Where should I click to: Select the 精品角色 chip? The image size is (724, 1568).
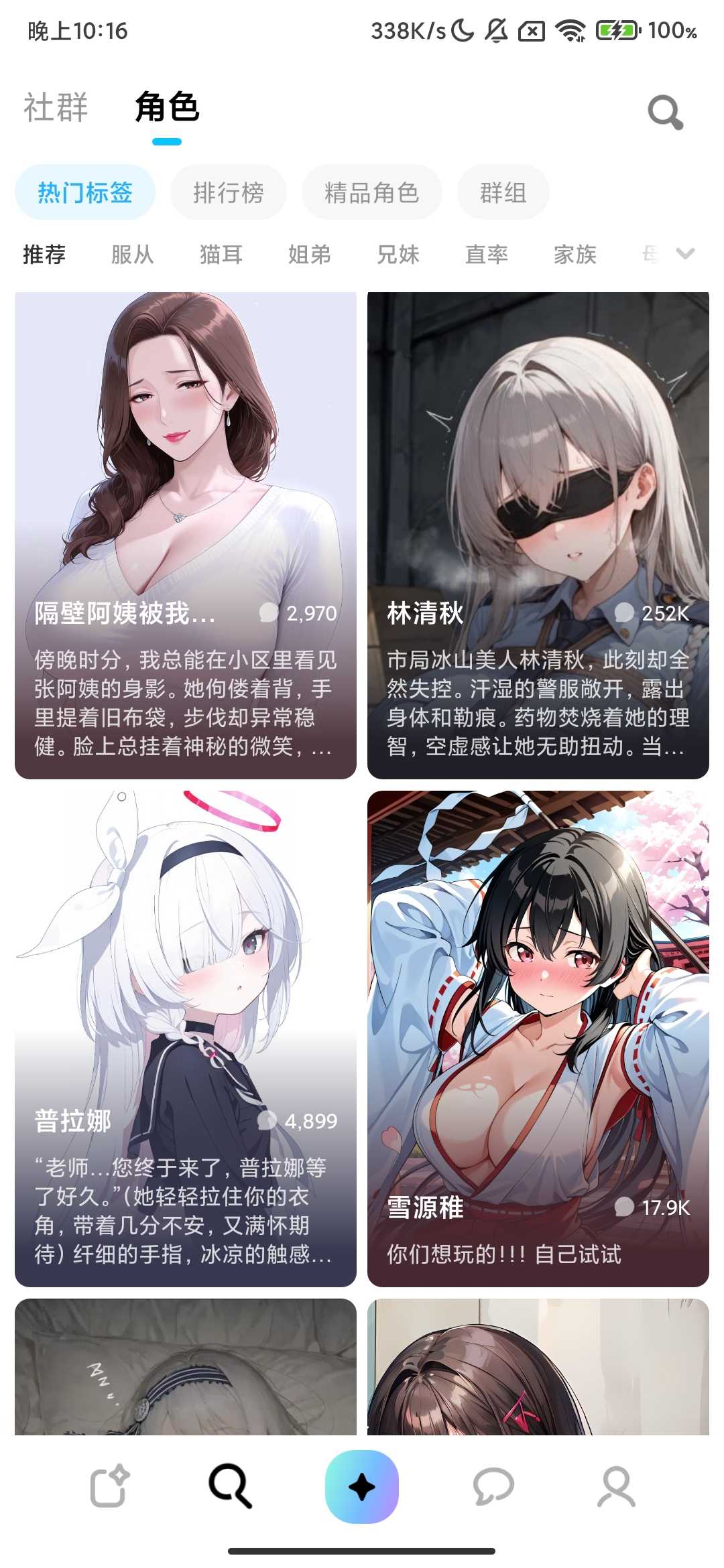tap(371, 192)
